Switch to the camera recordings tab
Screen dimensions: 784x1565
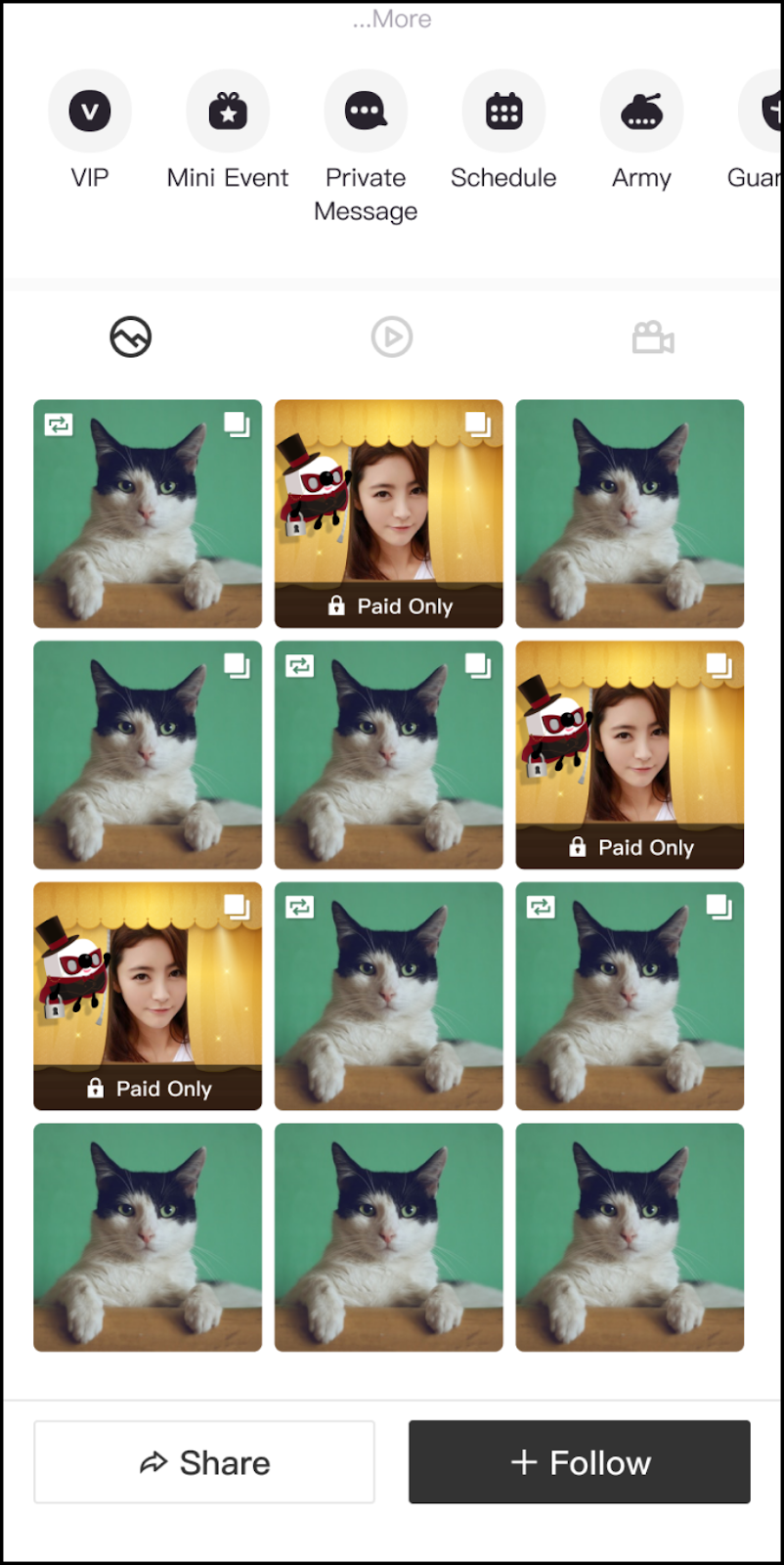pos(653,337)
